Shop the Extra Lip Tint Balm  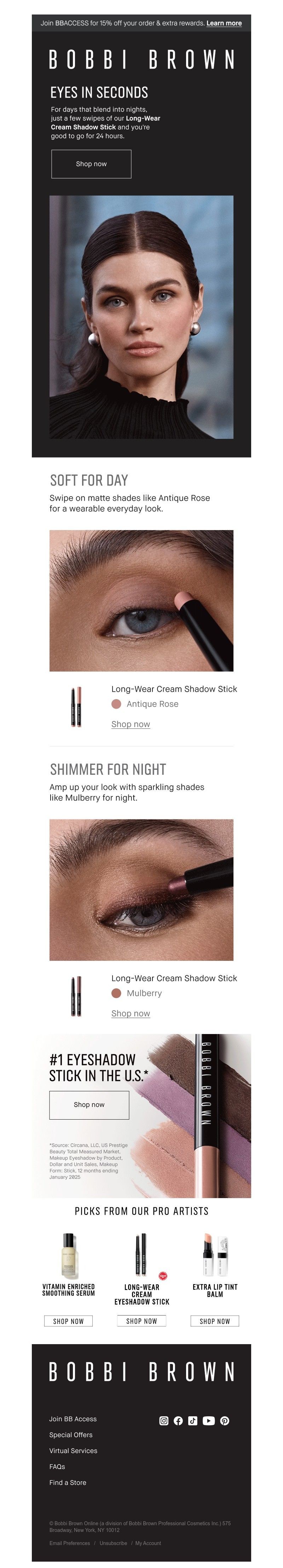(215, 1321)
